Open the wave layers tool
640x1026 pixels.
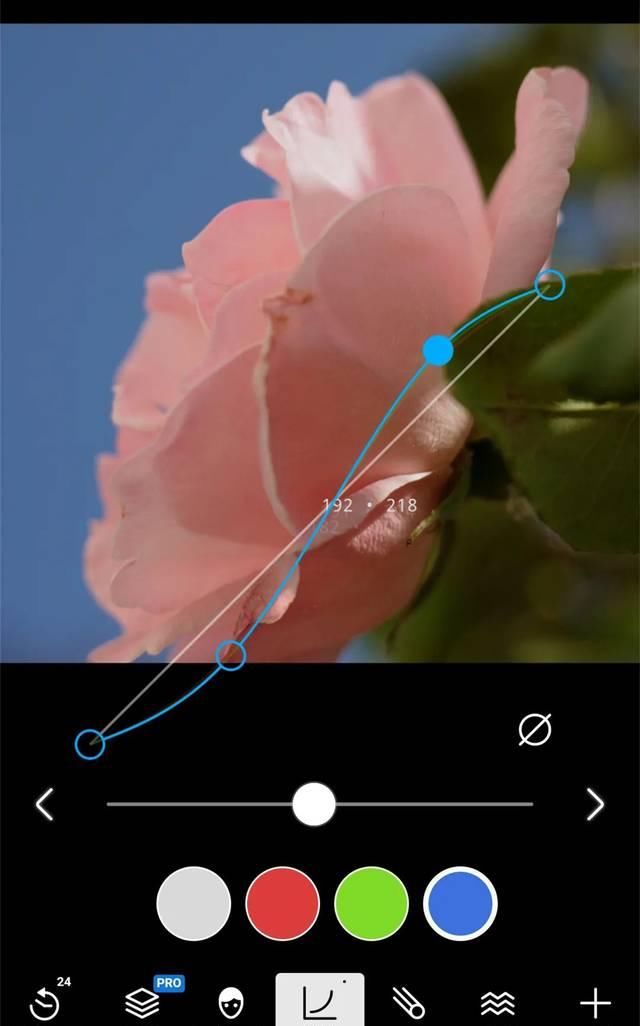pos(497,1001)
